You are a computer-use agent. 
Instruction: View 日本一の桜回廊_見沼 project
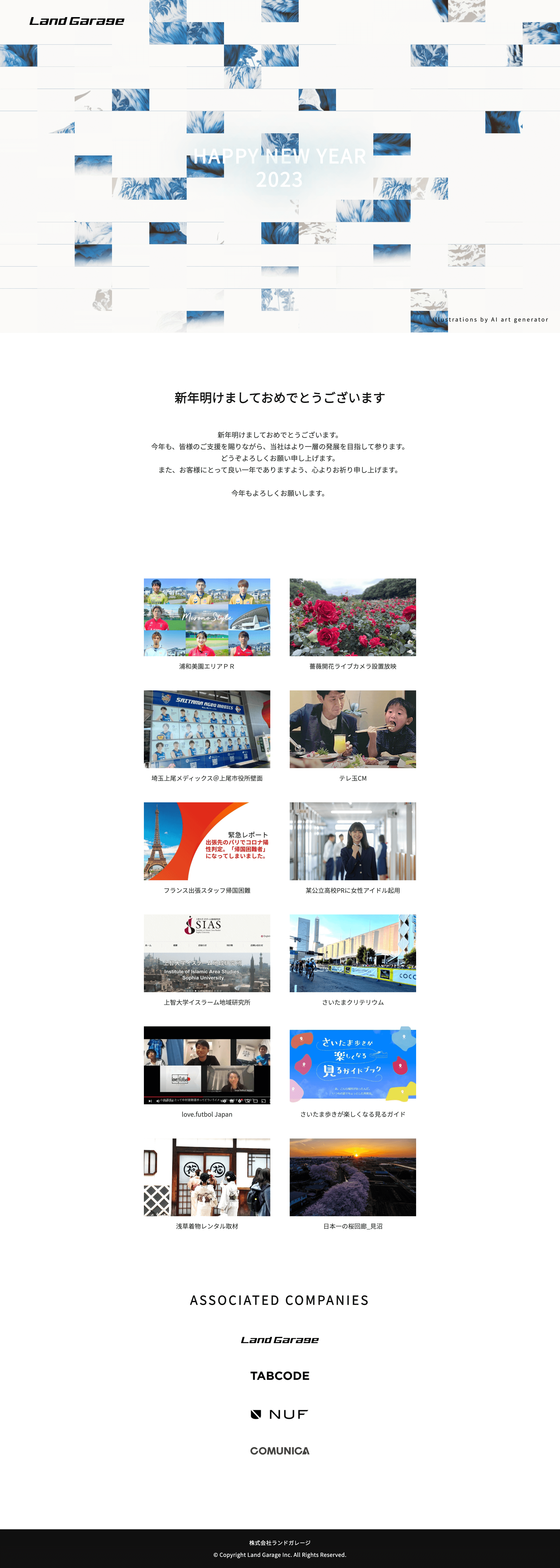(352, 1177)
